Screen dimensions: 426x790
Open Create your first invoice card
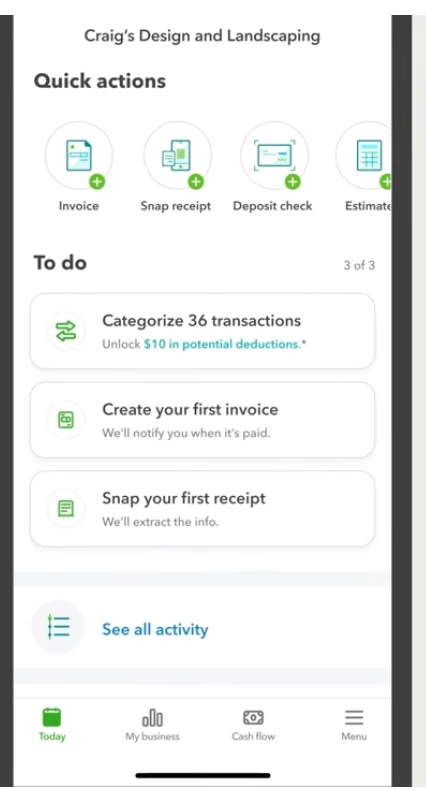(x=202, y=420)
